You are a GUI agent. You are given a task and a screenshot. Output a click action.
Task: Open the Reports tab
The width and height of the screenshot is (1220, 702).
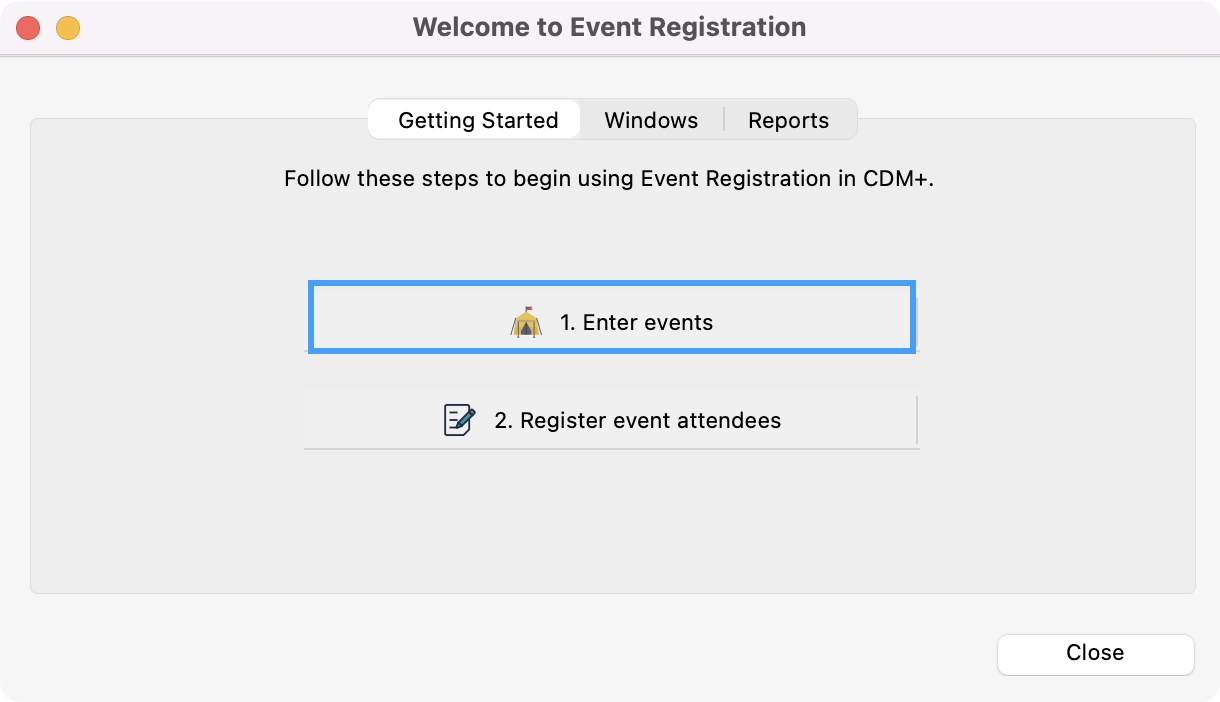(788, 120)
